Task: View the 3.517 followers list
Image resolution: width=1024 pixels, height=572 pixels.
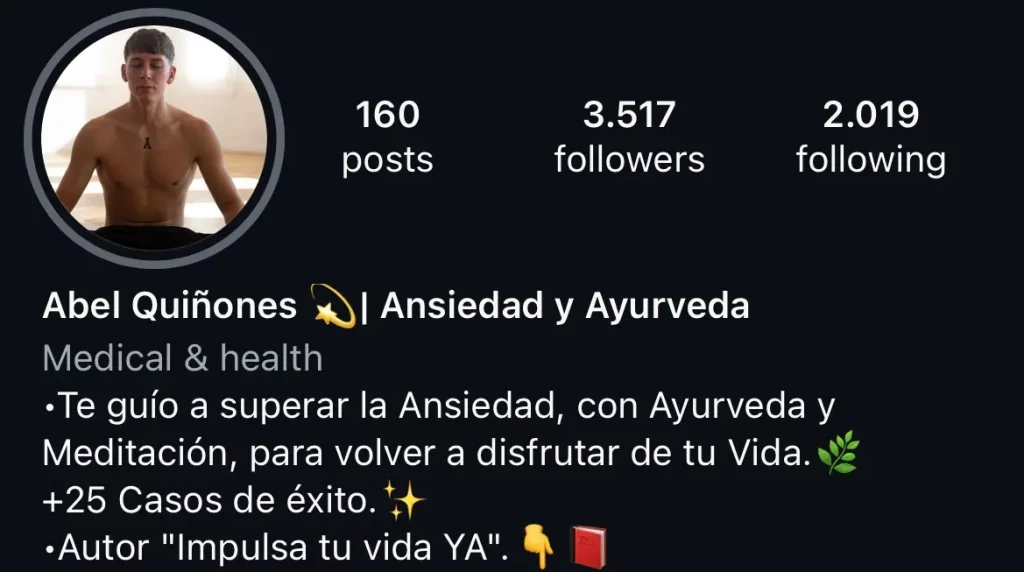Action: pos(629,137)
